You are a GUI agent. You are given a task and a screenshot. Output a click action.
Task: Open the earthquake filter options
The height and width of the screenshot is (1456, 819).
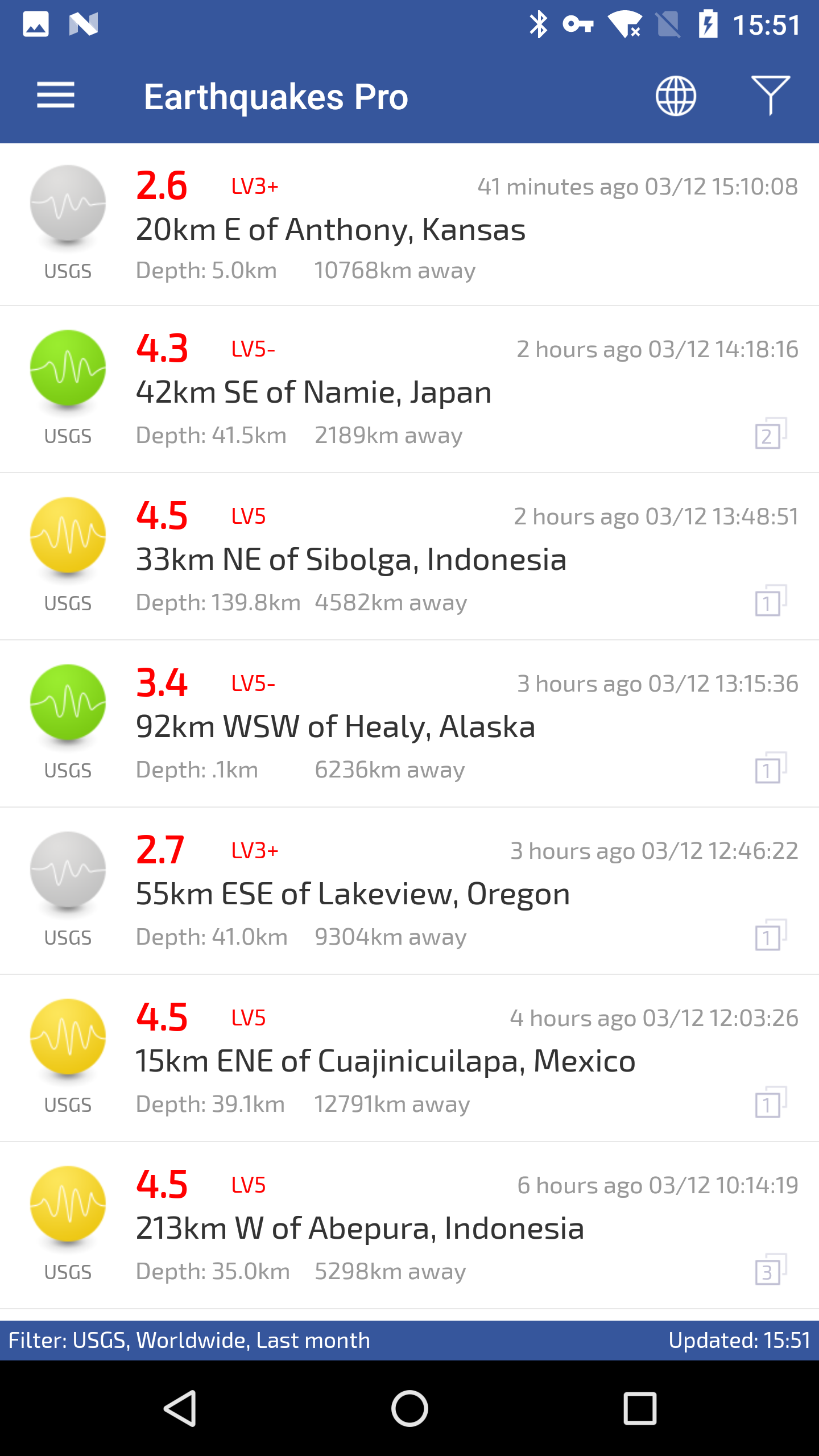(x=770, y=96)
